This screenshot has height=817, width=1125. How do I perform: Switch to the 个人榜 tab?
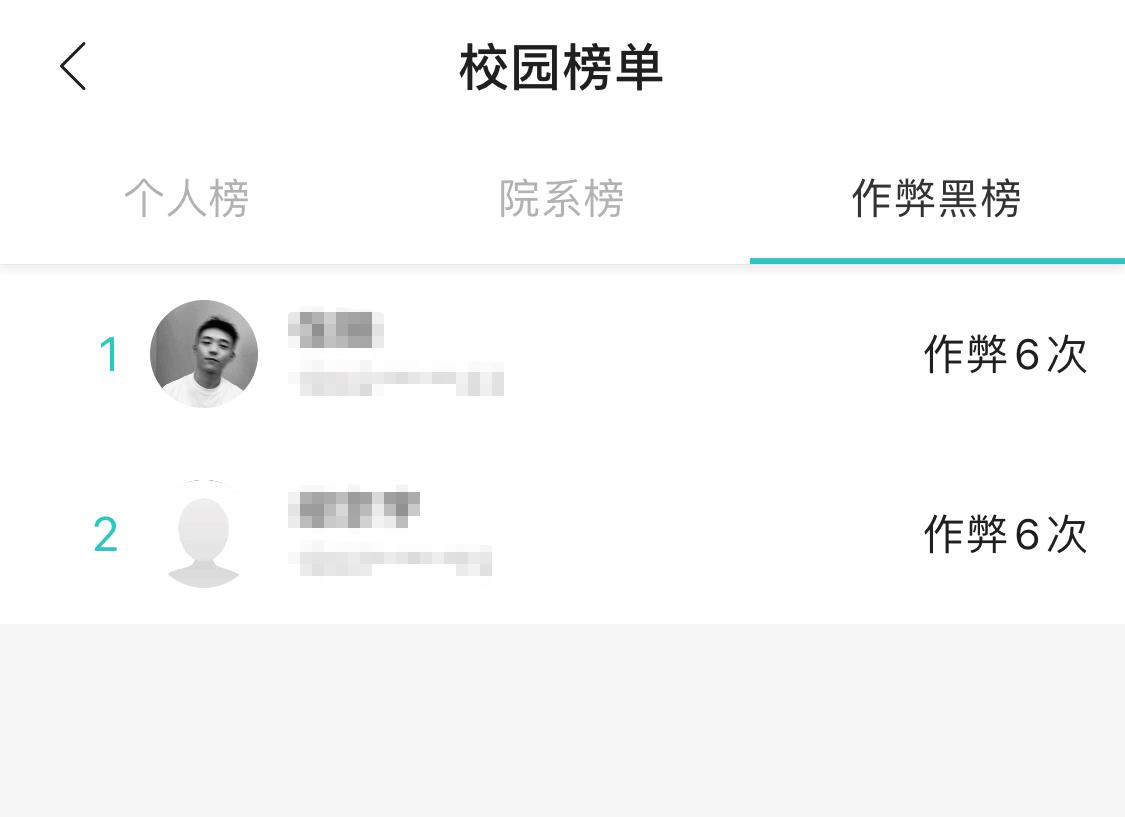(186, 199)
